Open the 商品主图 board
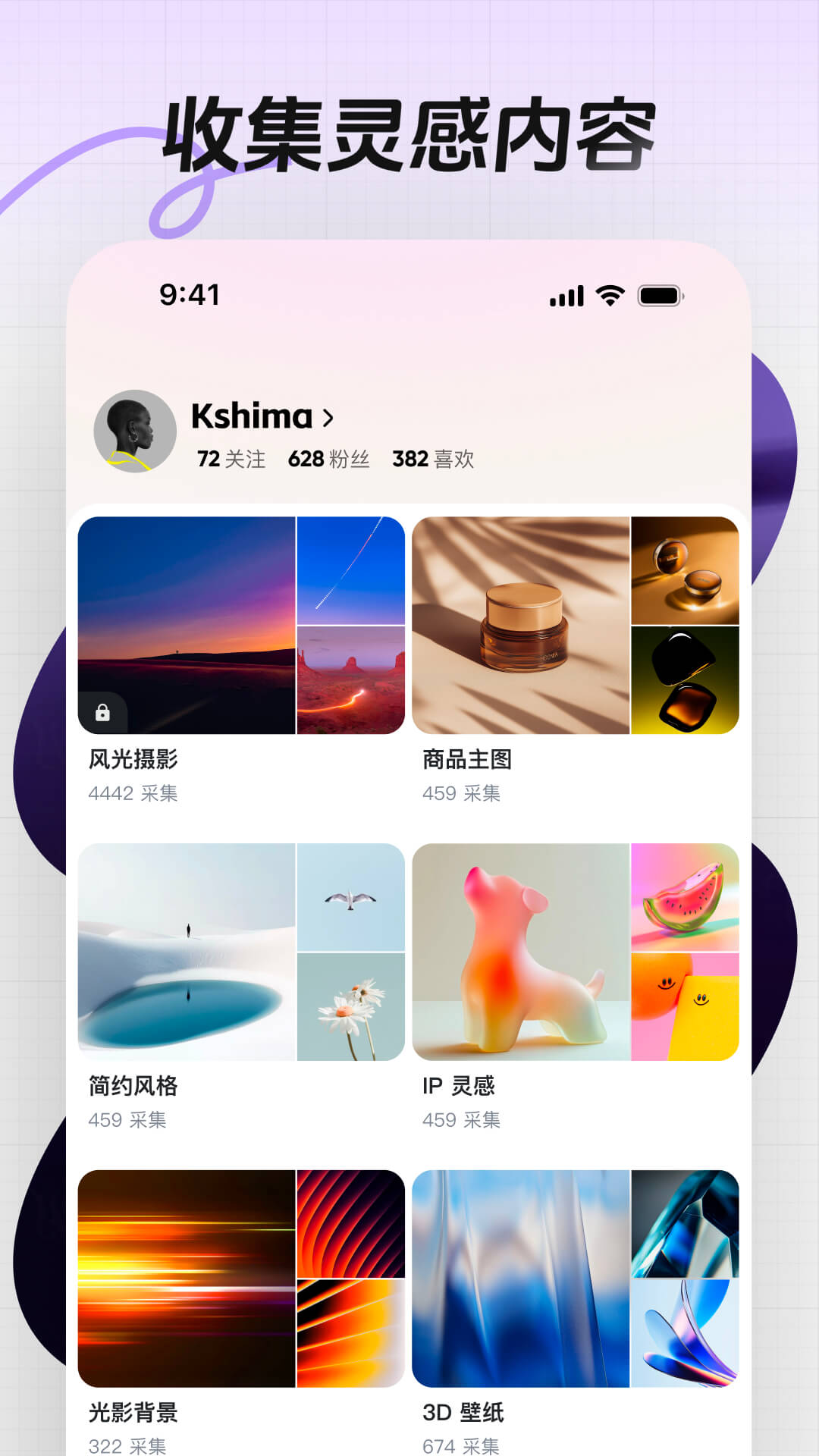The width and height of the screenshot is (819, 1456). pyautogui.click(x=519, y=623)
